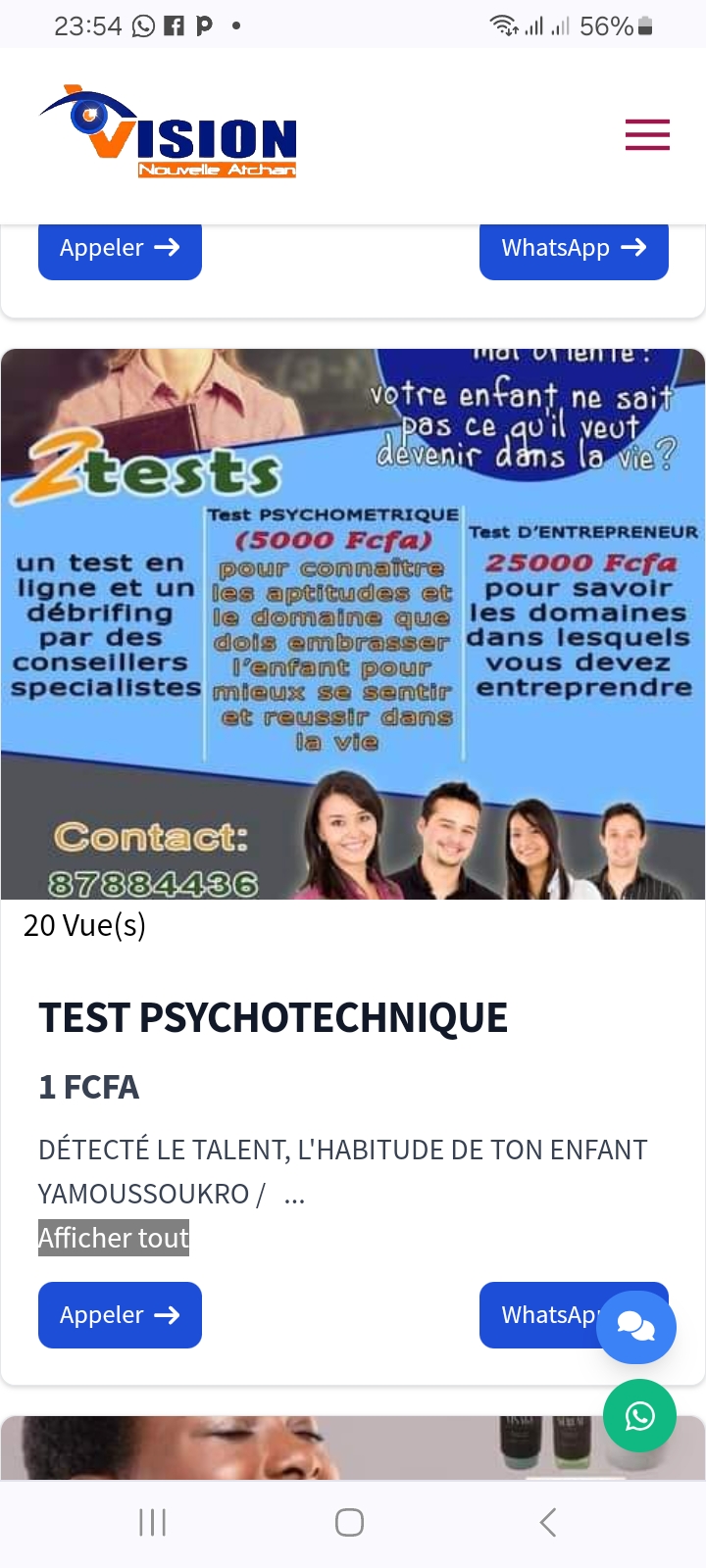The image size is (706, 1568).
Task: Tap the top Appeler button
Action: [x=120, y=248]
